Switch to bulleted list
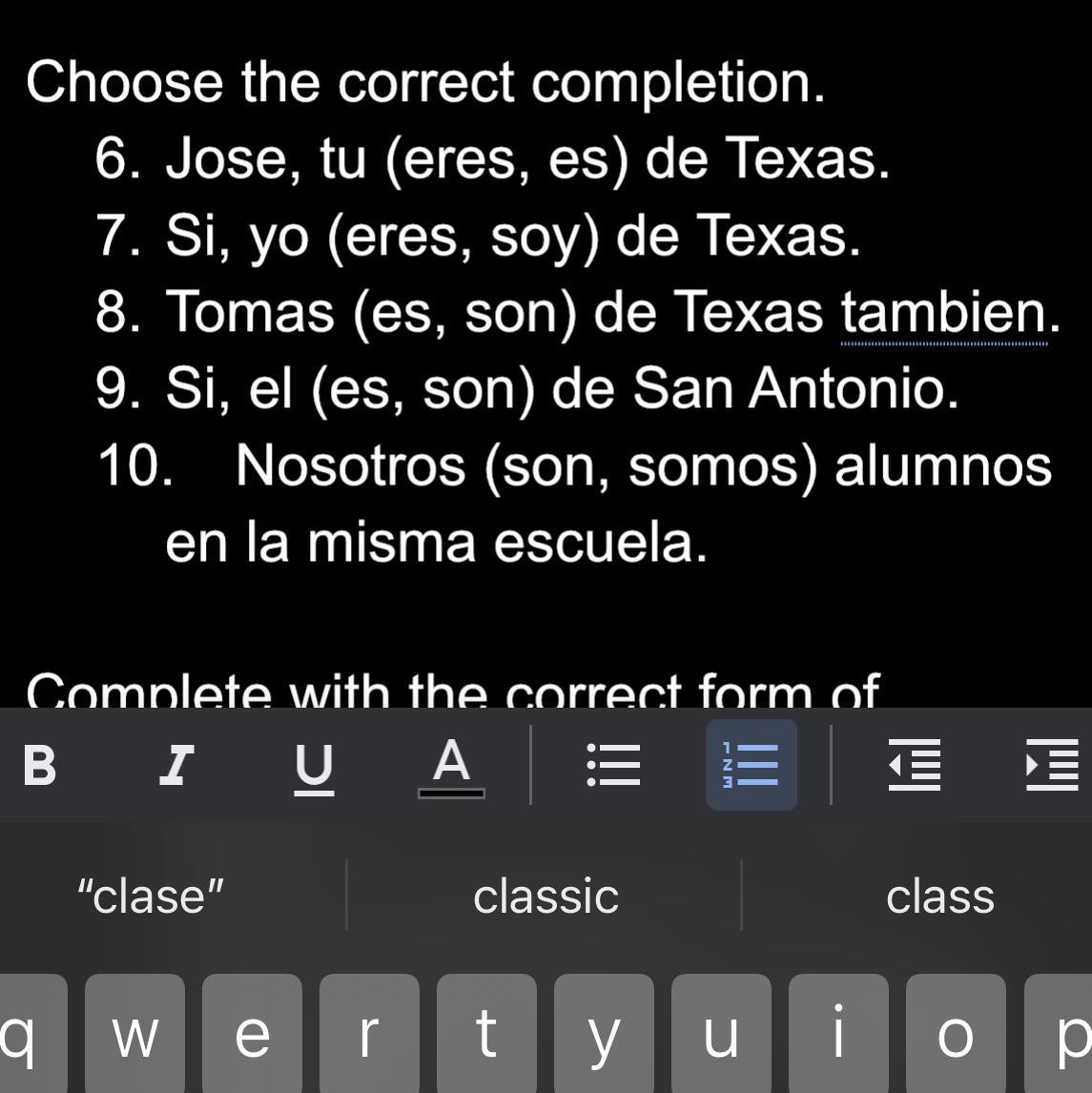1092x1093 pixels. point(613,765)
